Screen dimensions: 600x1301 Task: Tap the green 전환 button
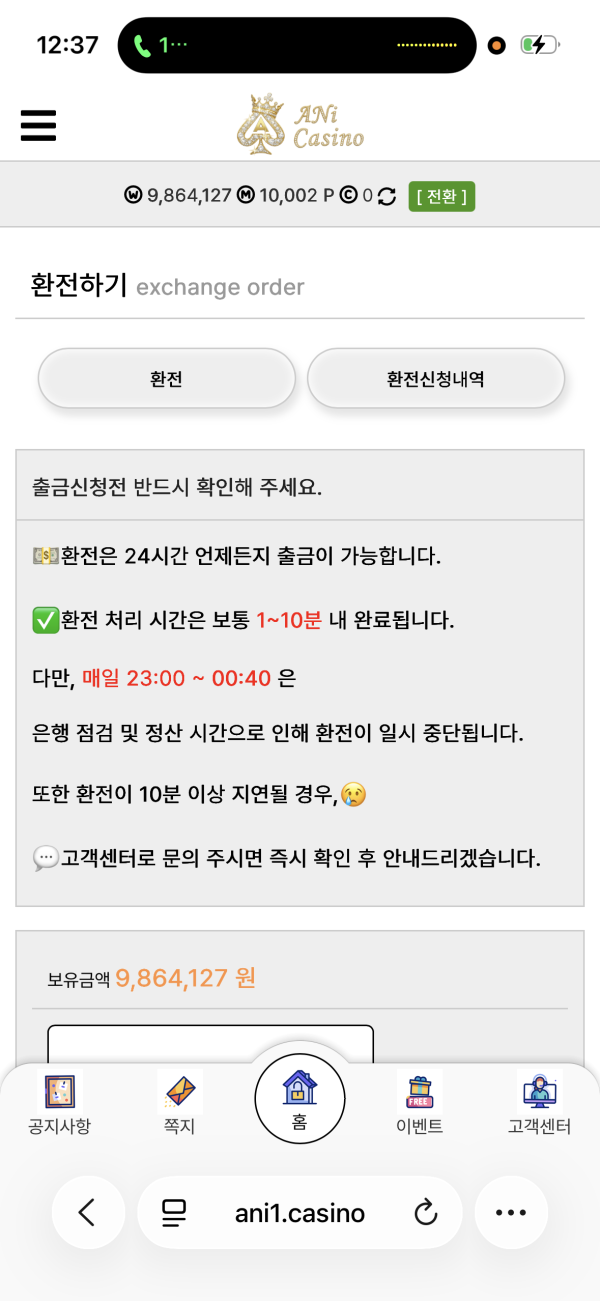pyautogui.click(x=441, y=196)
